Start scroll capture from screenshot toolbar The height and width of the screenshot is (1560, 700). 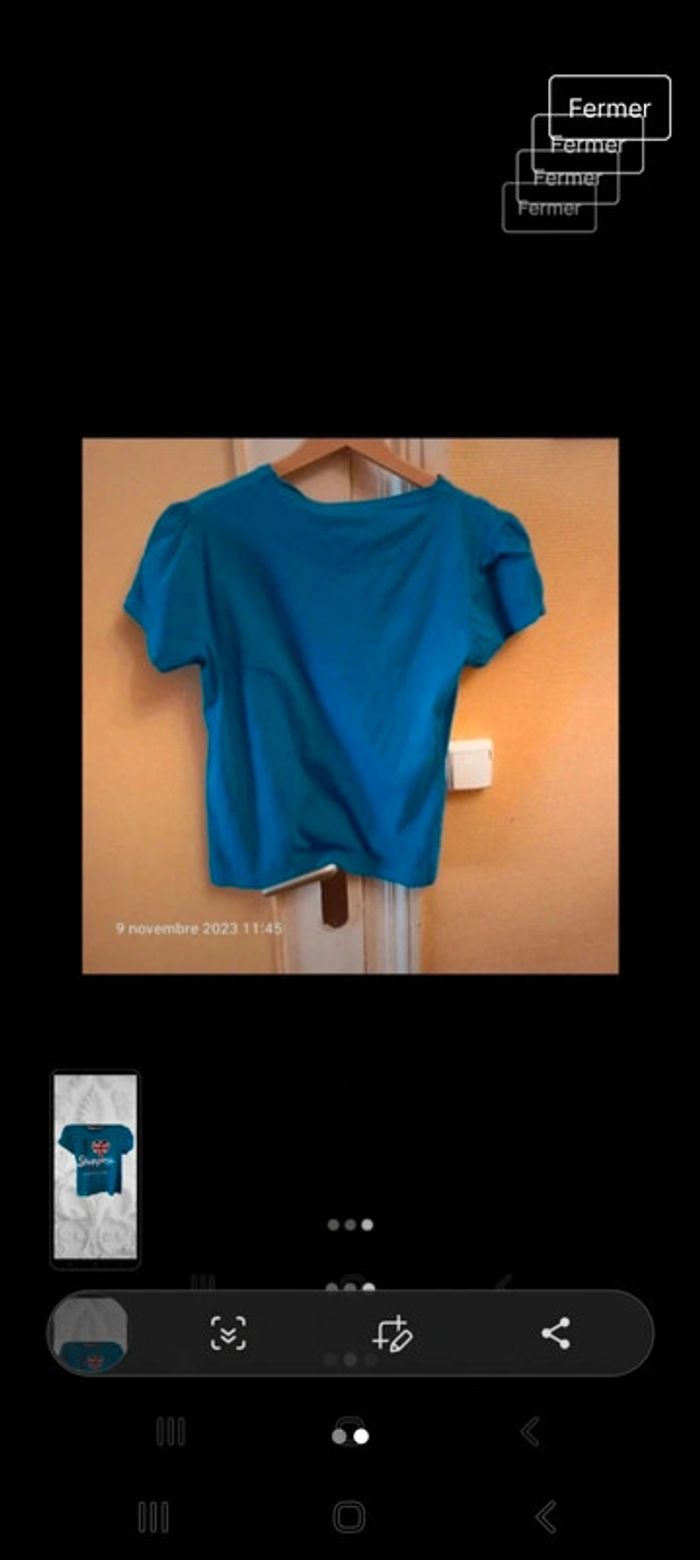point(228,1333)
